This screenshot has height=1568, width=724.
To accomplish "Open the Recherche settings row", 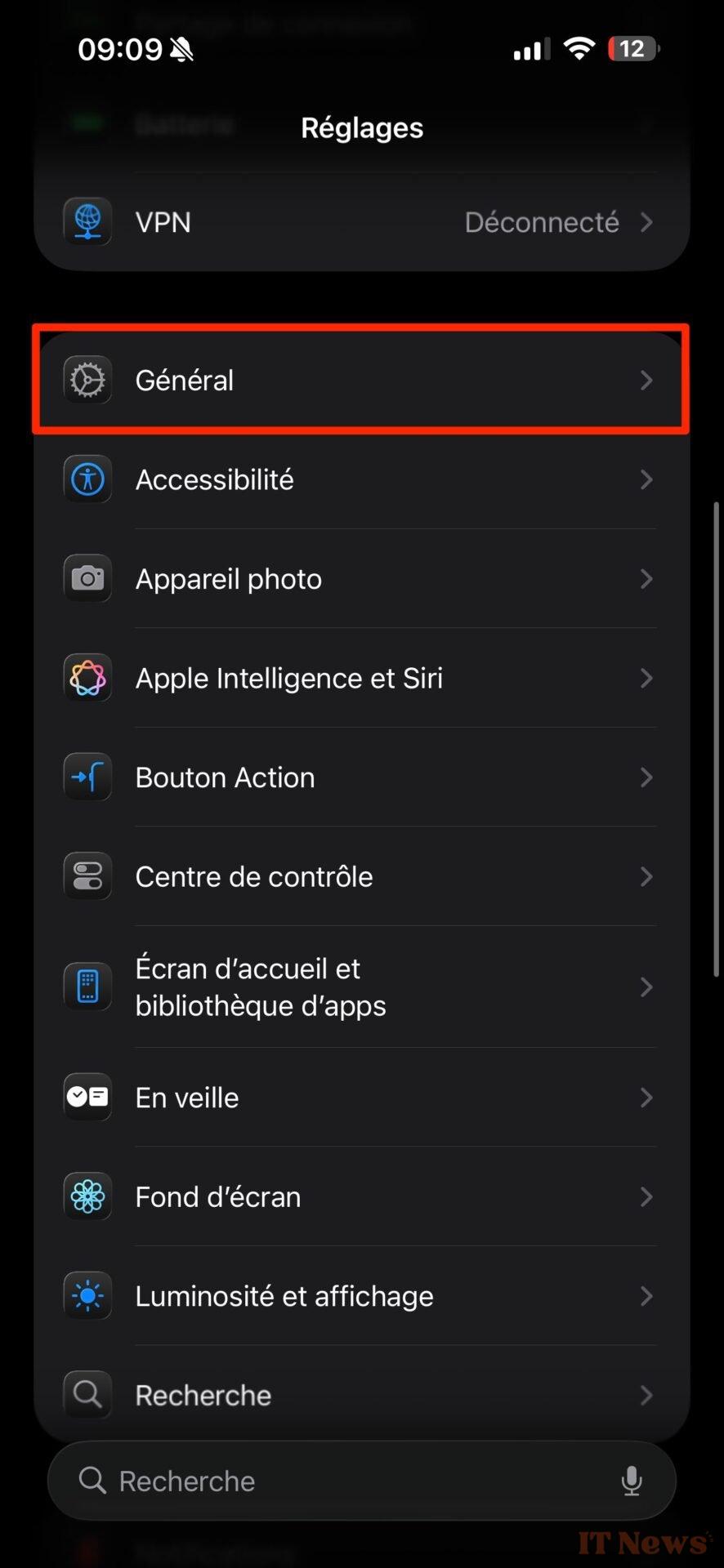I will click(x=361, y=1394).
